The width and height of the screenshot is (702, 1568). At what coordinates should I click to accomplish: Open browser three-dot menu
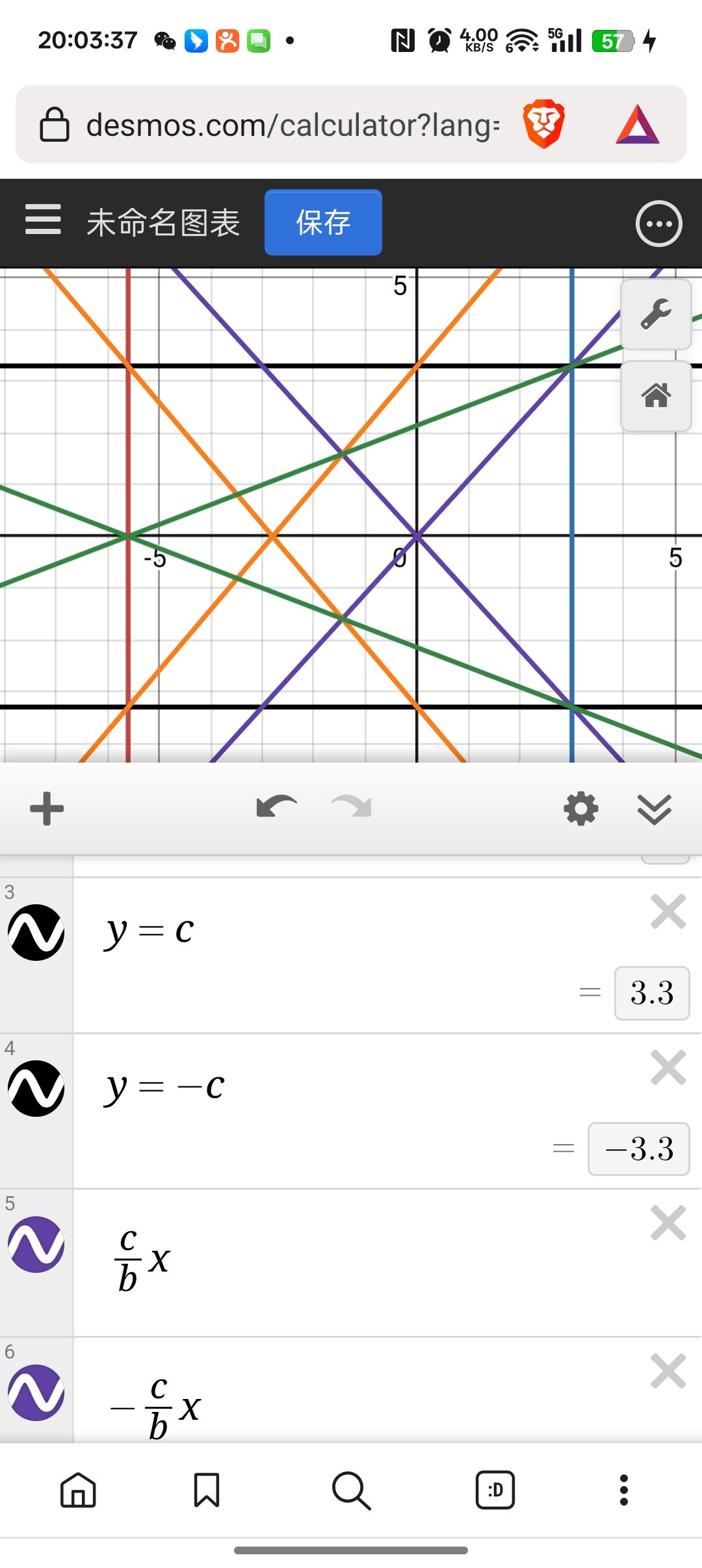[x=623, y=1490]
